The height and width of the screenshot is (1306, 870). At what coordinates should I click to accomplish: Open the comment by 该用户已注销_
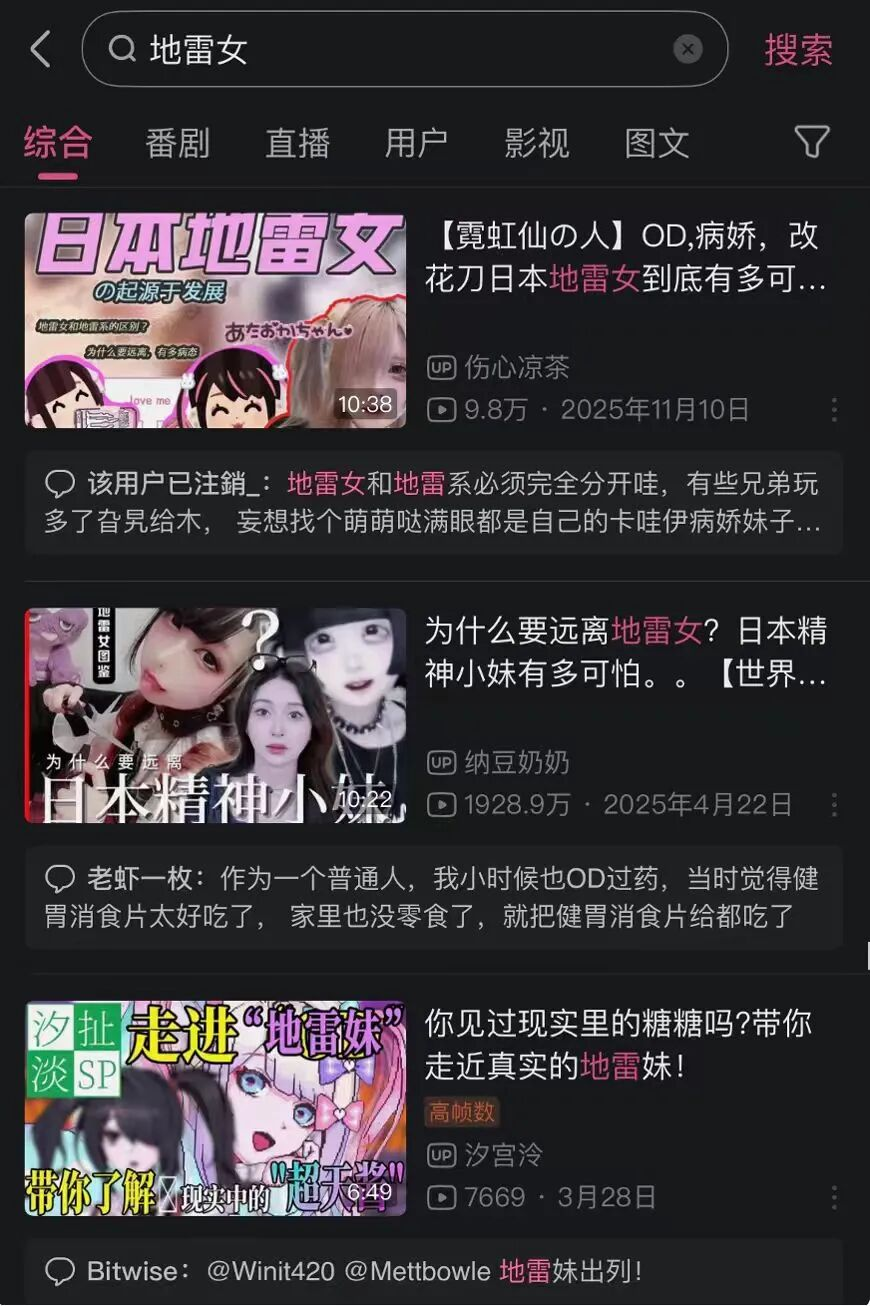433,503
